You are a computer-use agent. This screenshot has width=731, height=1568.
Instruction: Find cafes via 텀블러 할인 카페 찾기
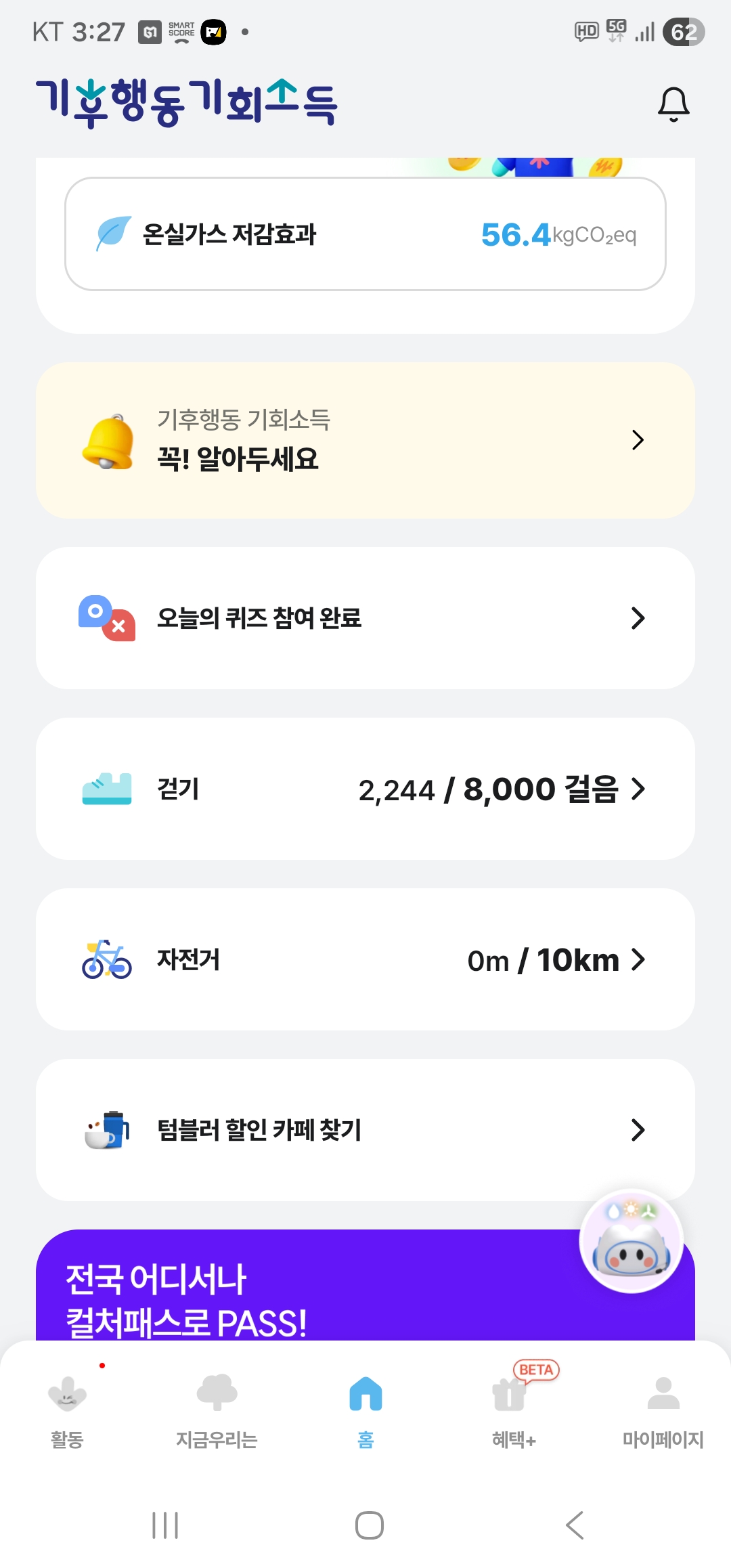click(365, 1130)
